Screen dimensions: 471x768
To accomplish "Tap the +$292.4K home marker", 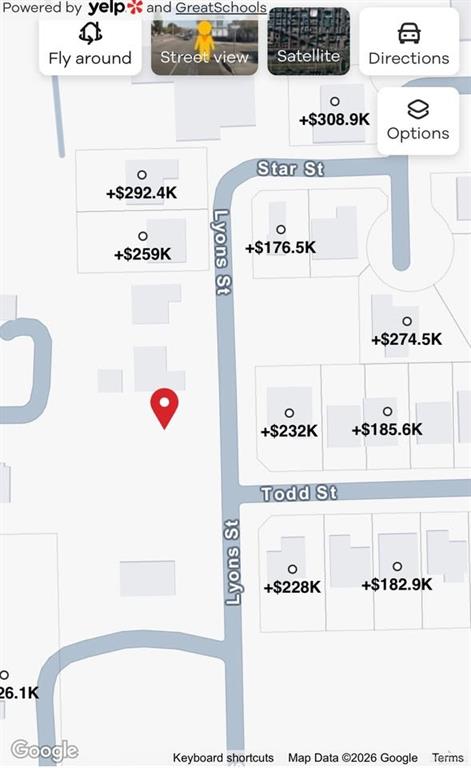I will (141, 186).
